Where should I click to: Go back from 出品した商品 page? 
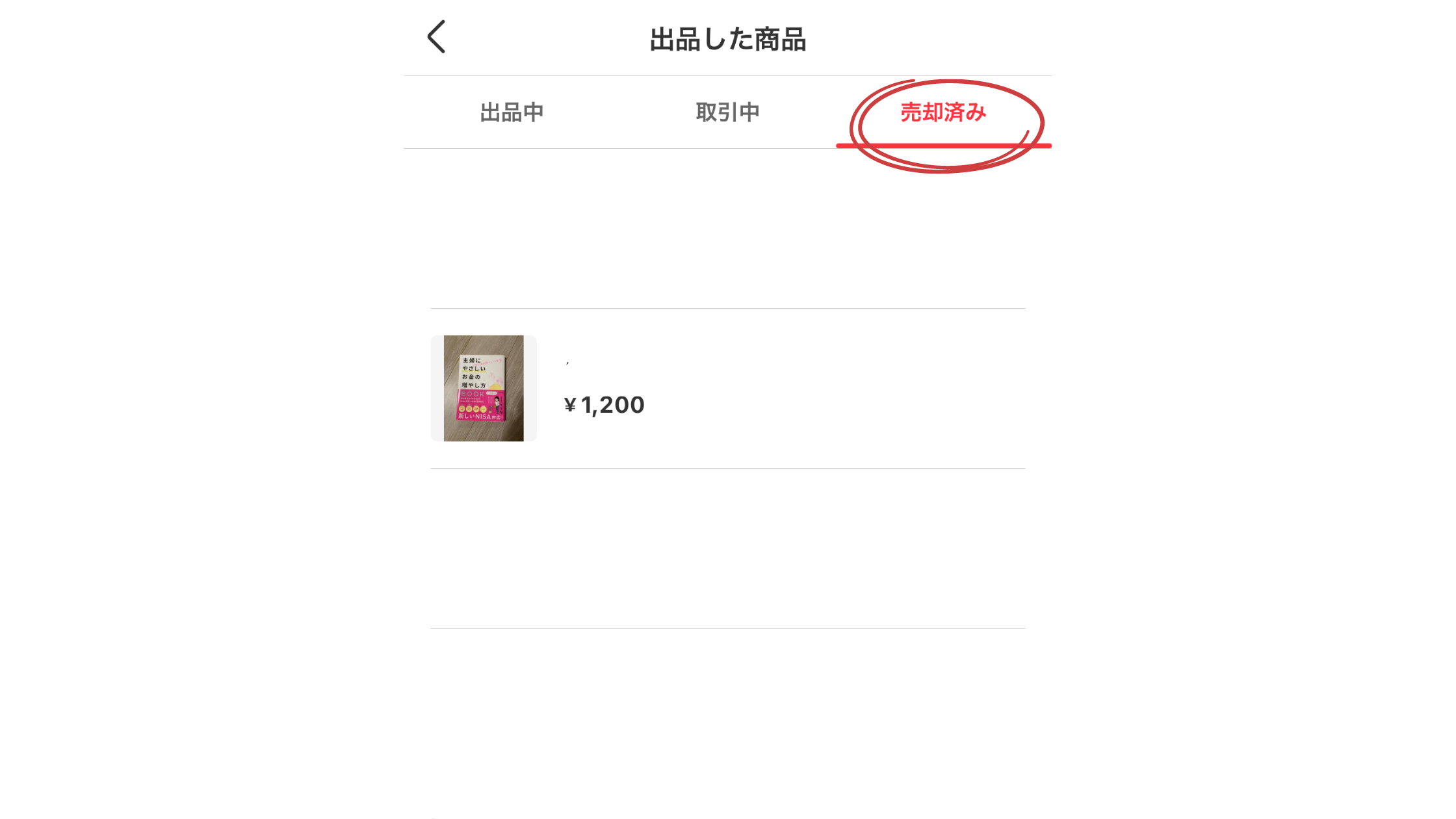pyautogui.click(x=437, y=37)
